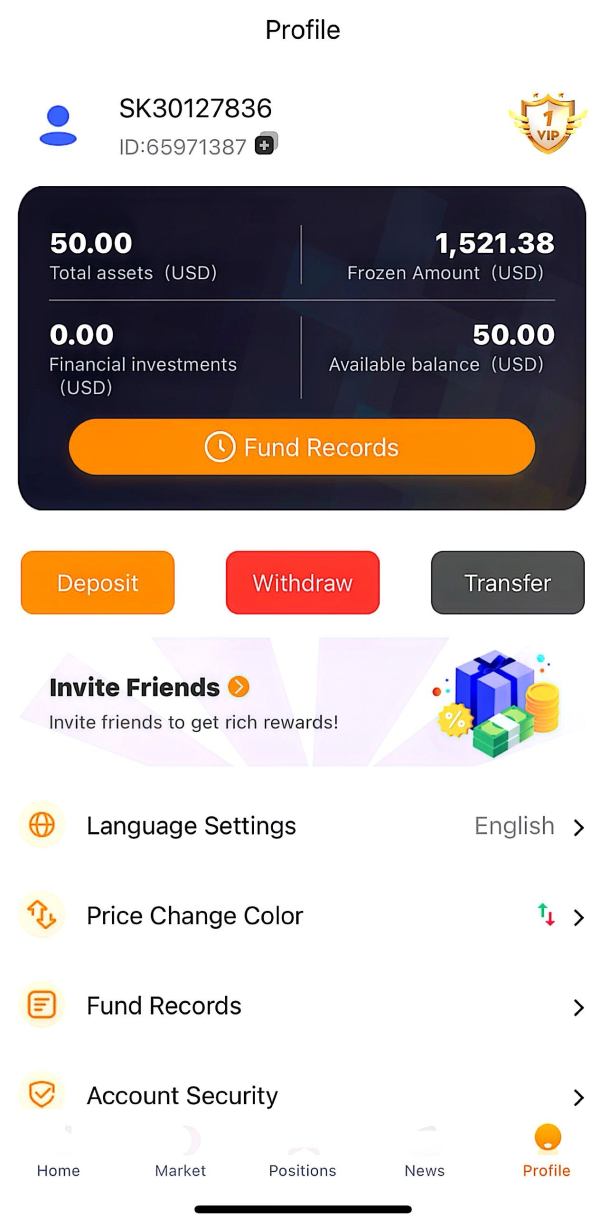Start a withdrawal
The width and height of the screenshot is (600, 1219).
point(302,583)
